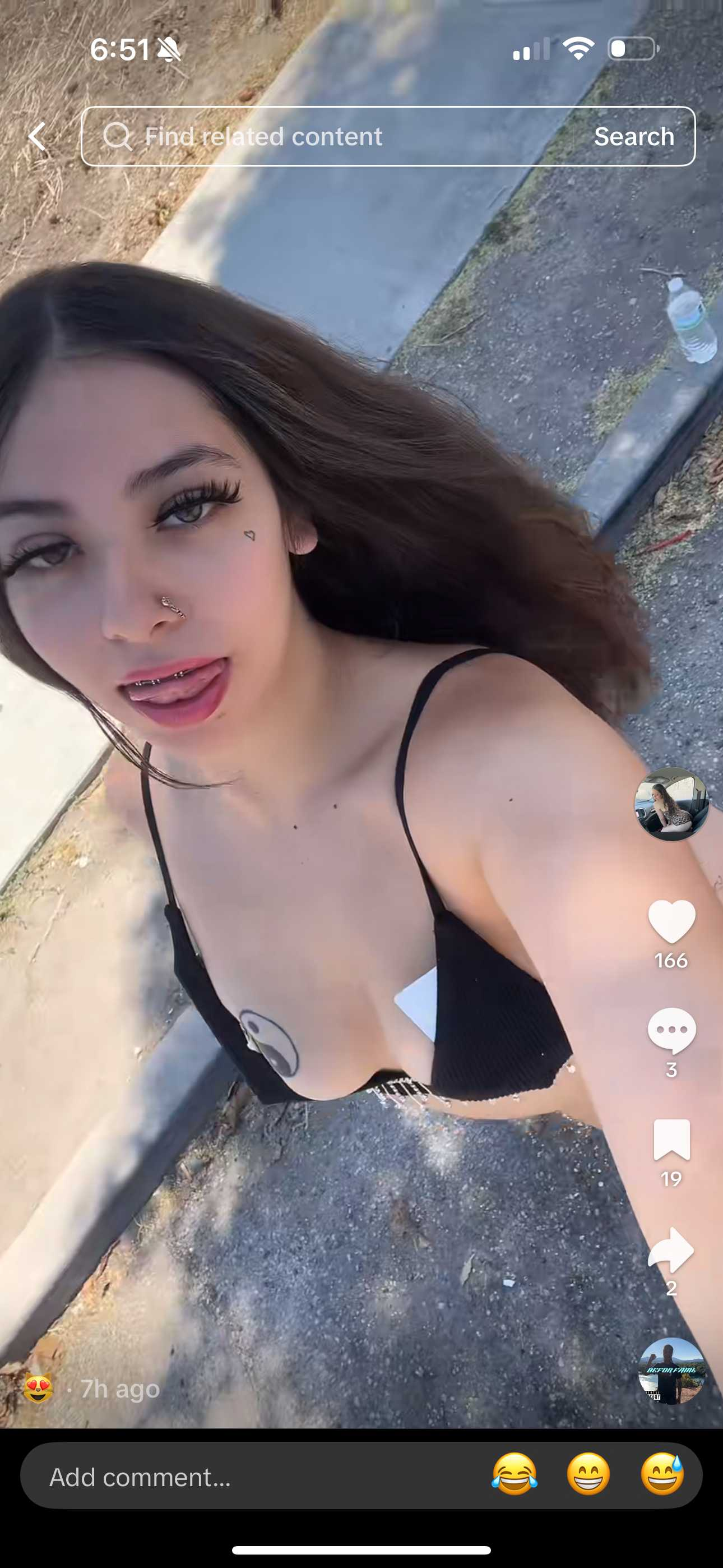The image size is (723, 1568).
Task: Open the spinning sound disc
Action: [671, 1371]
